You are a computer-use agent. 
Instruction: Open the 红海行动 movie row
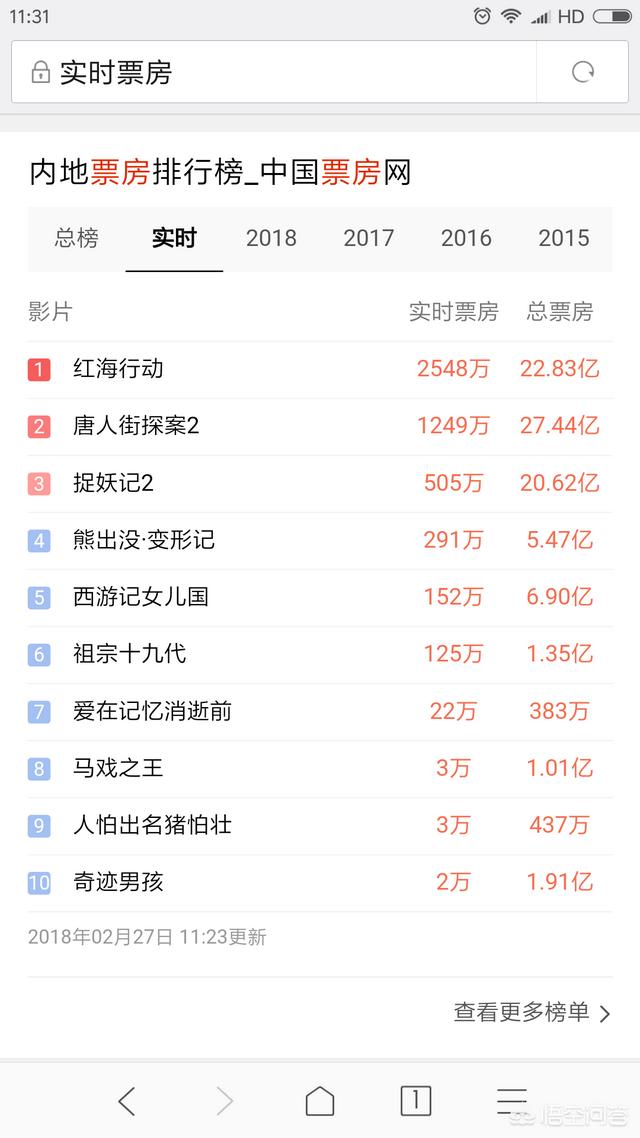pyautogui.click(x=320, y=369)
